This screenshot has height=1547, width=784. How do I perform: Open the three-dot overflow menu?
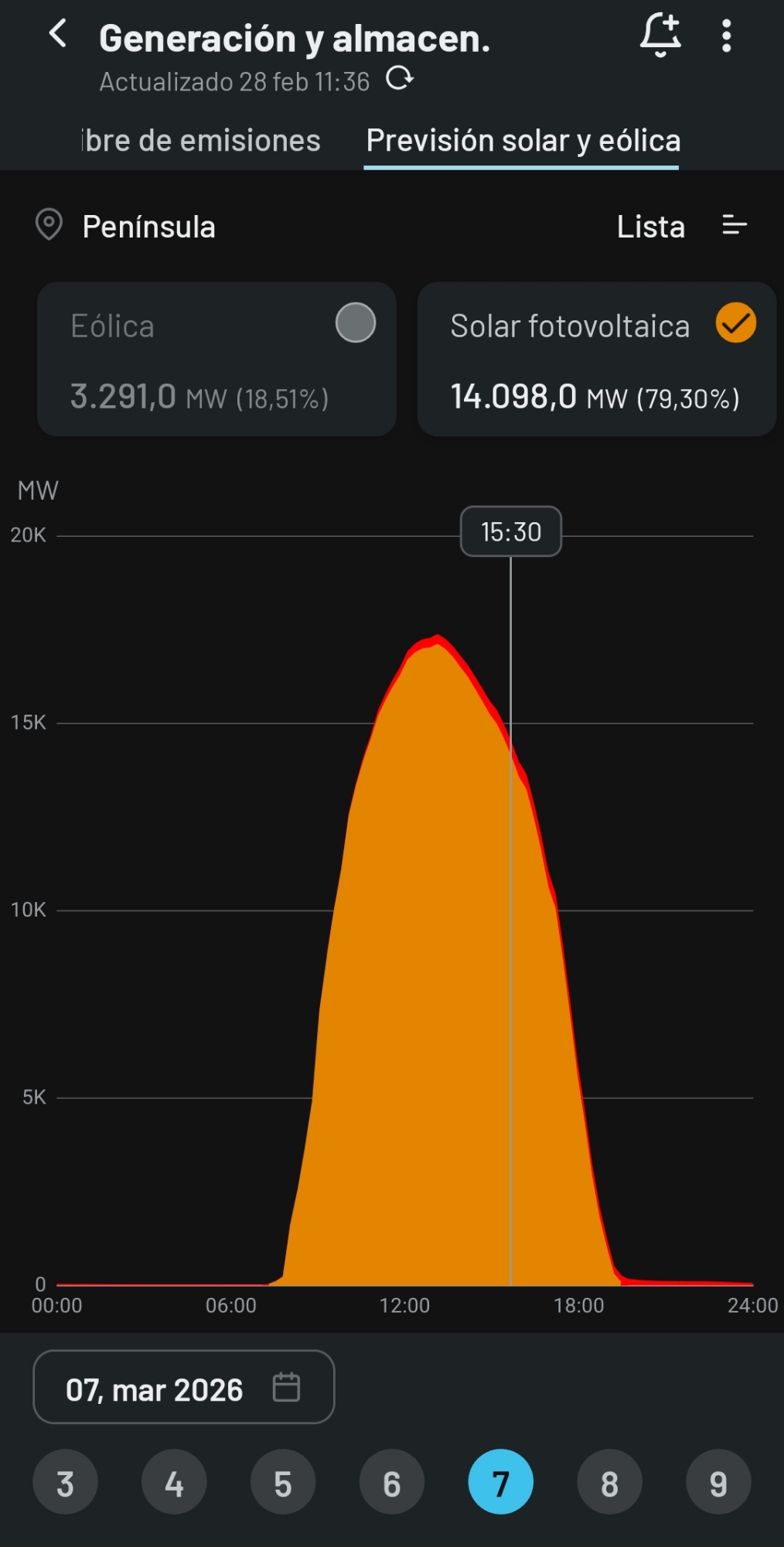click(x=726, y=36)
